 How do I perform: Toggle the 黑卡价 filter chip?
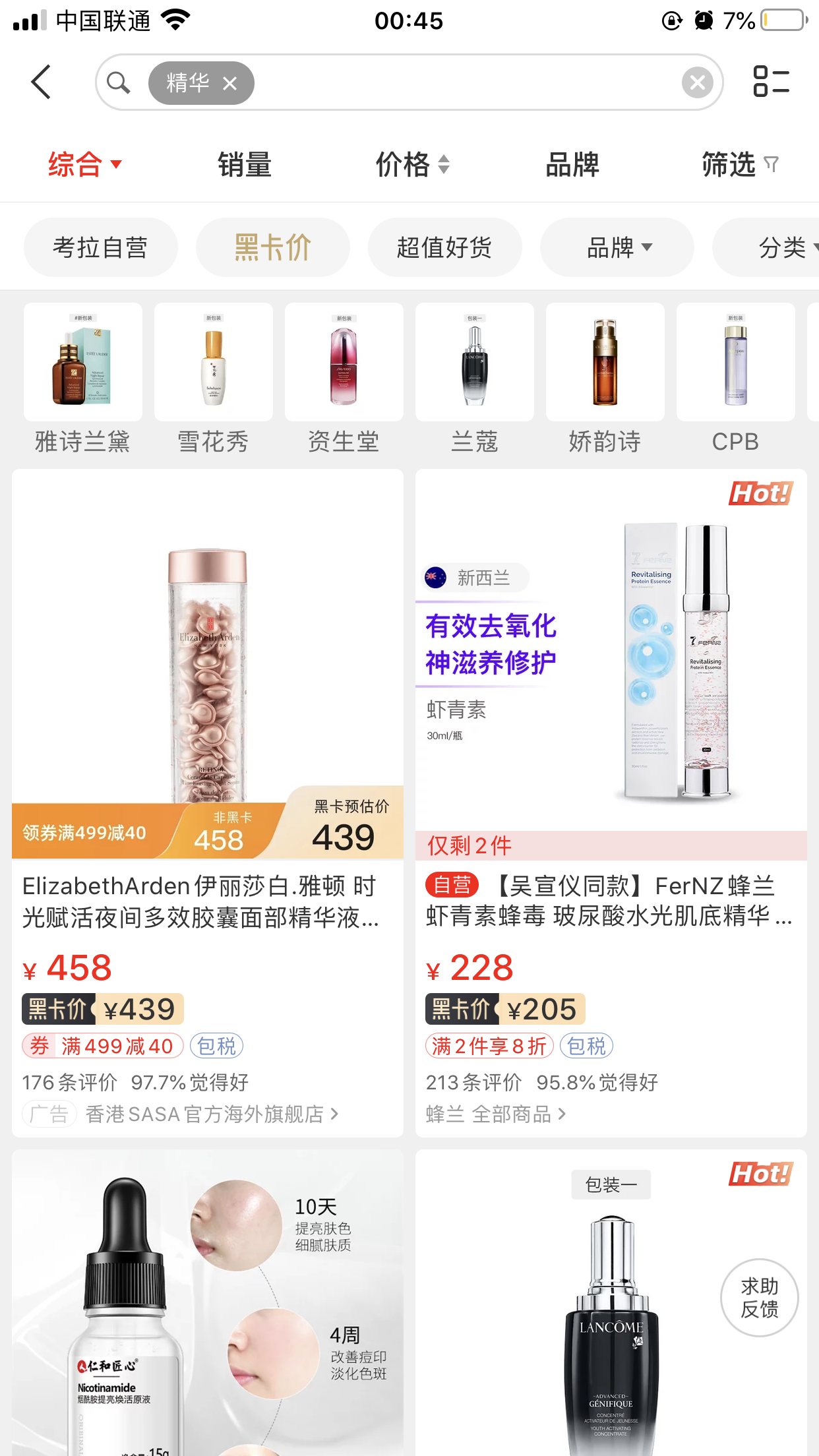(x=272, y=246)
